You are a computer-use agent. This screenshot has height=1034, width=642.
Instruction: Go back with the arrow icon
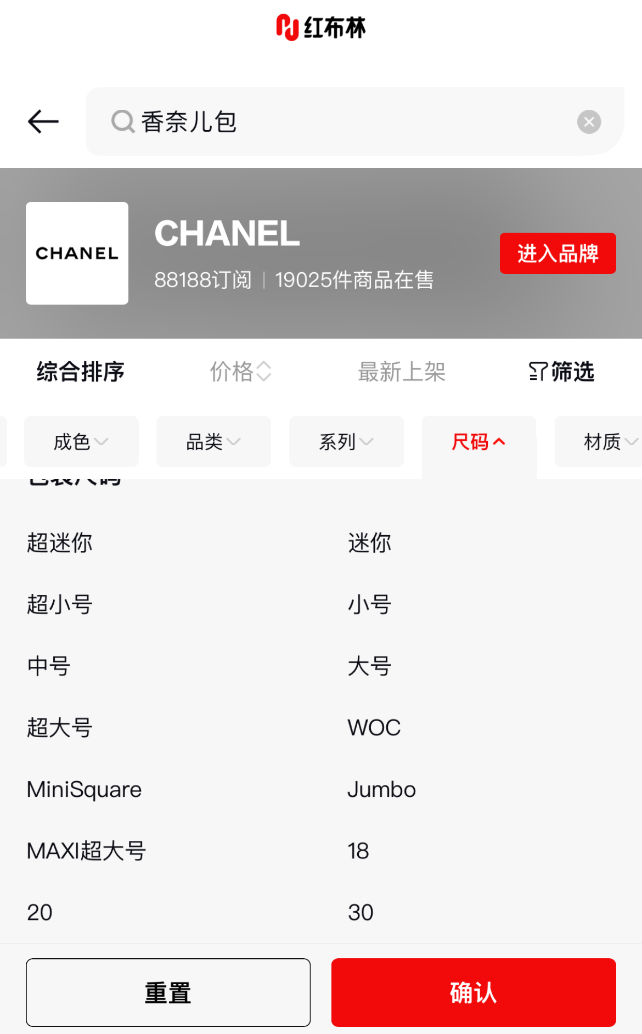44,122
